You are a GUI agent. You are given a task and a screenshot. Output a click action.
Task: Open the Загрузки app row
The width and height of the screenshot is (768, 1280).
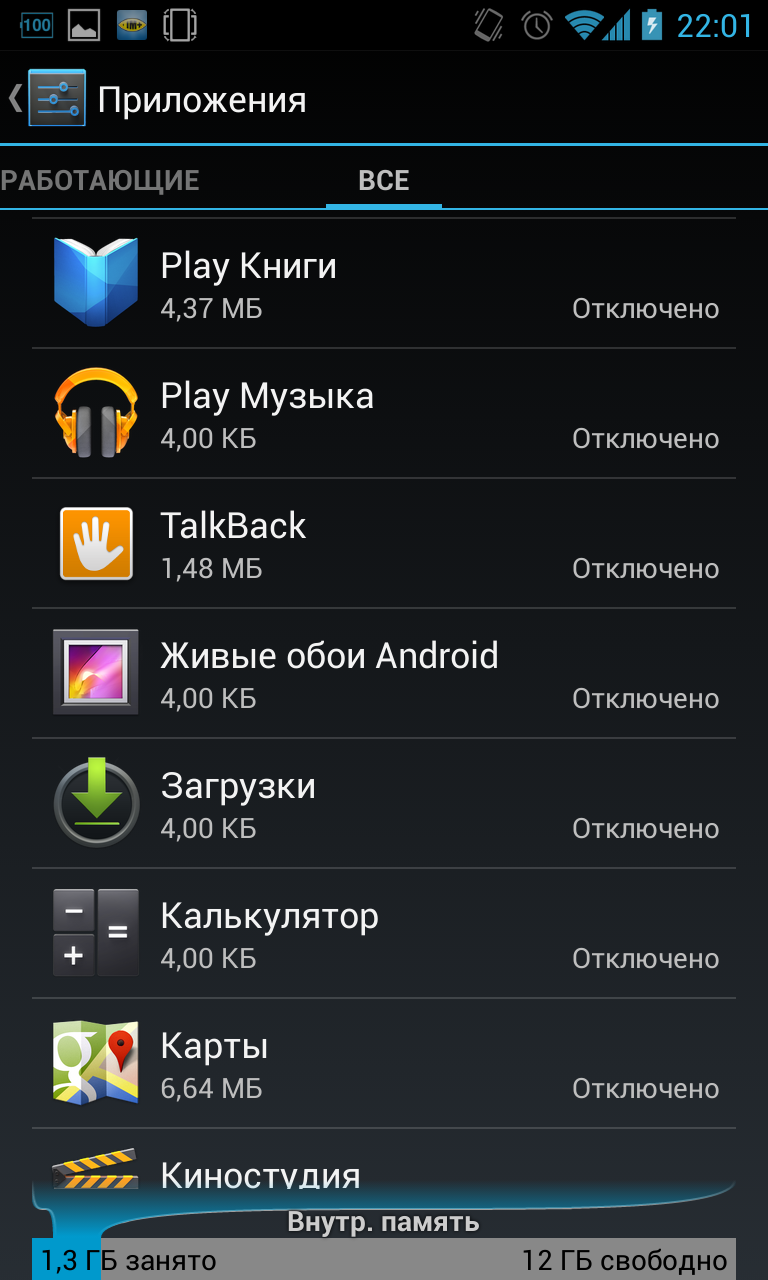[384, 803]
